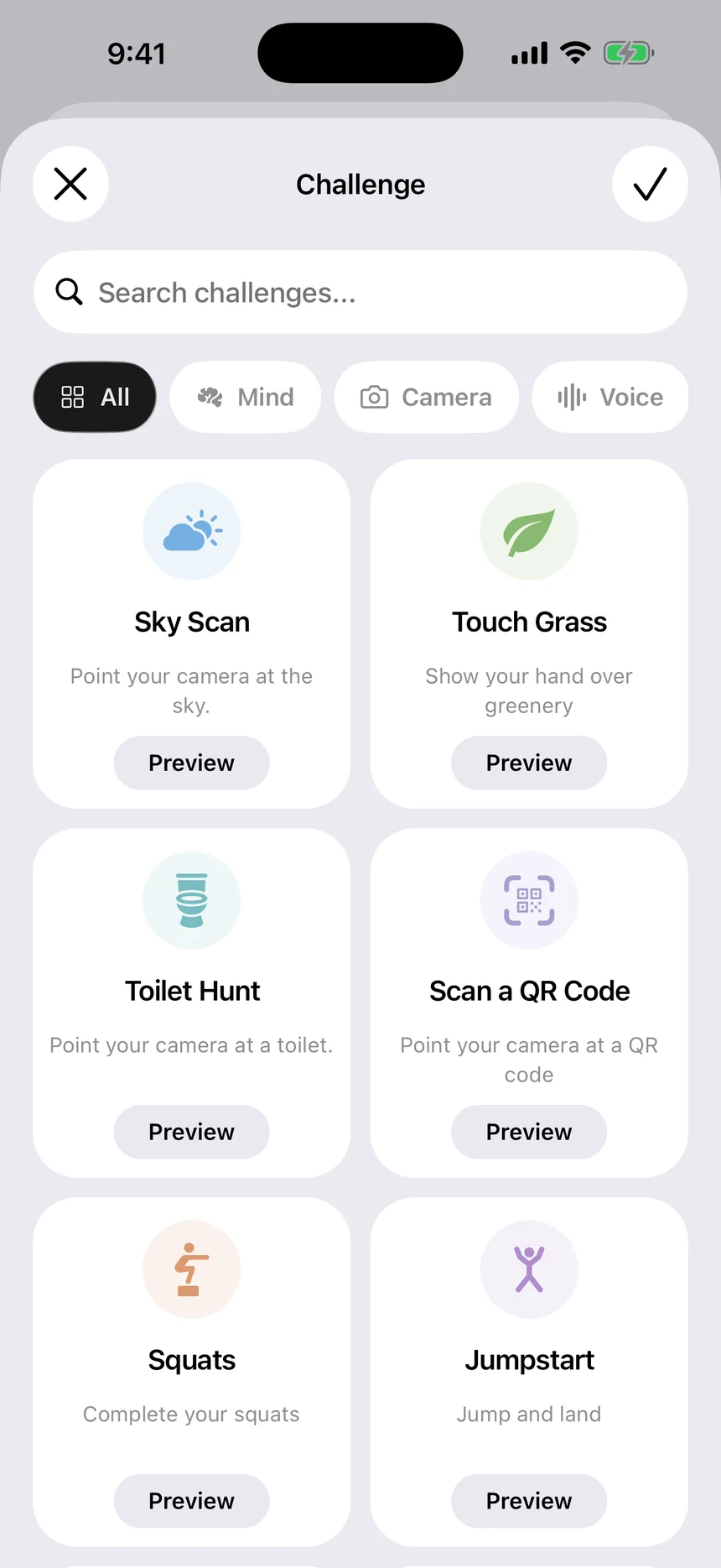Filter challenges by Mind
This screenshot has width=721, height=1568.
(x=246, y=397)
